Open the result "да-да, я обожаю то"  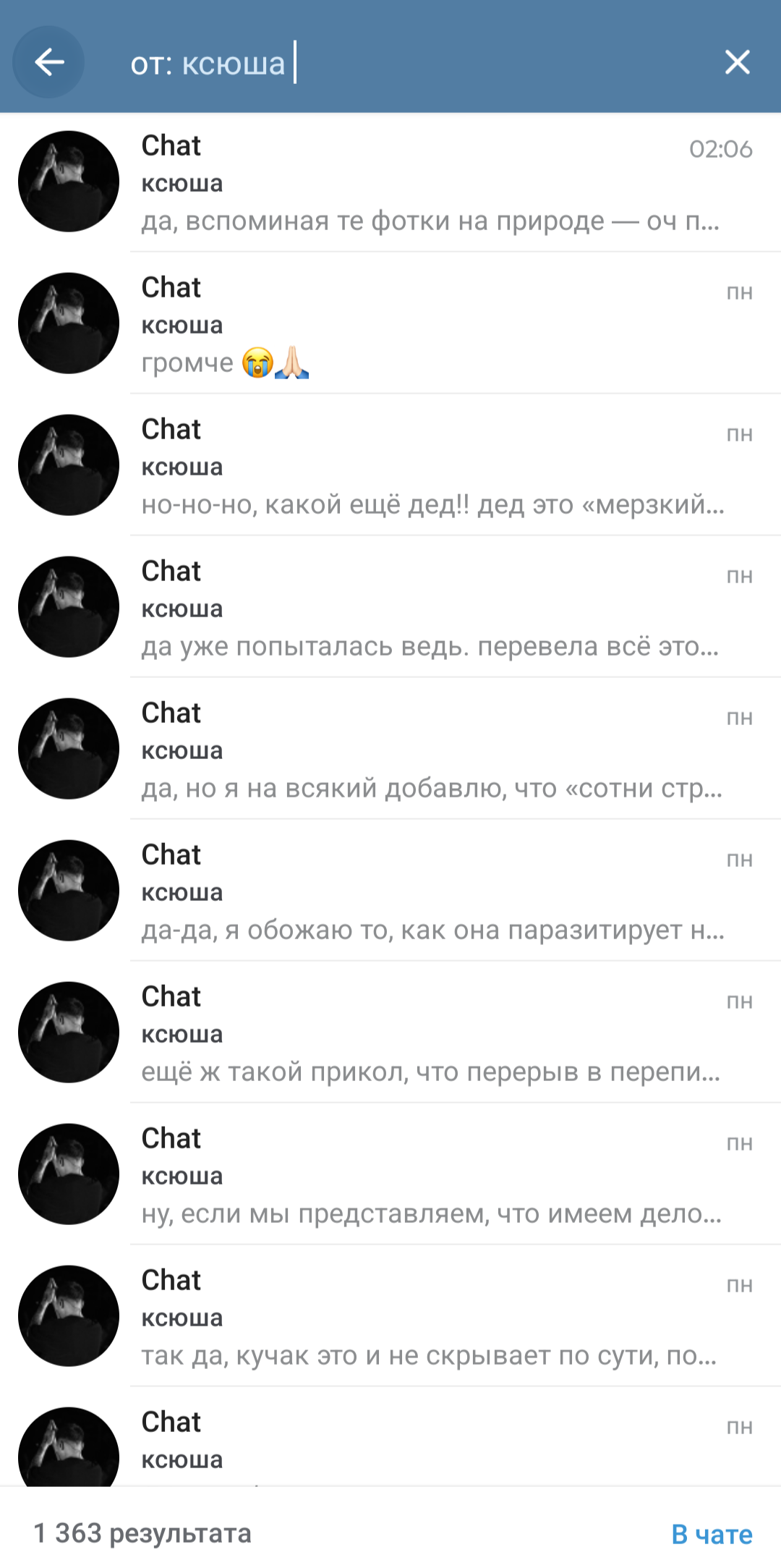390,891
